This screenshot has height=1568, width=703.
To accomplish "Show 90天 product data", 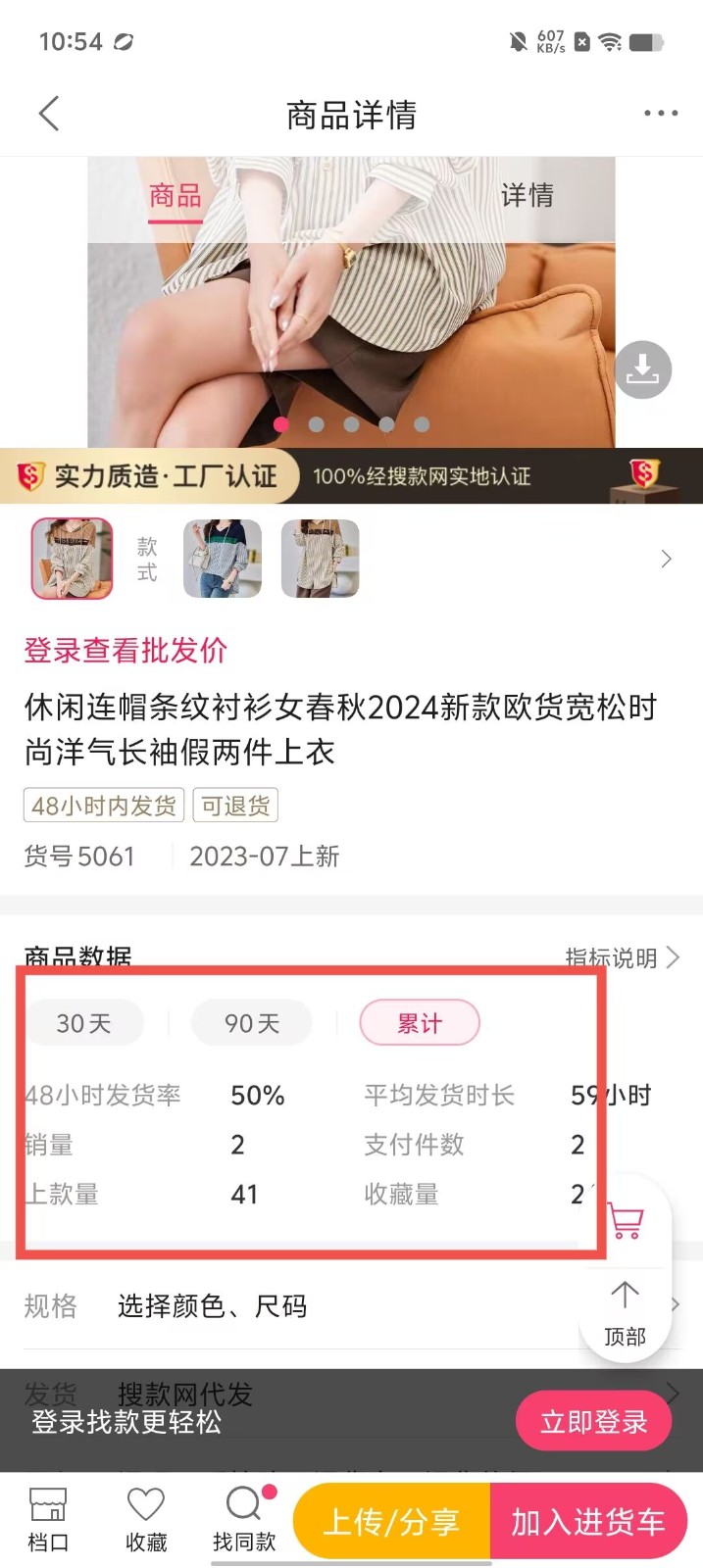I will (x=252, y=1023).
